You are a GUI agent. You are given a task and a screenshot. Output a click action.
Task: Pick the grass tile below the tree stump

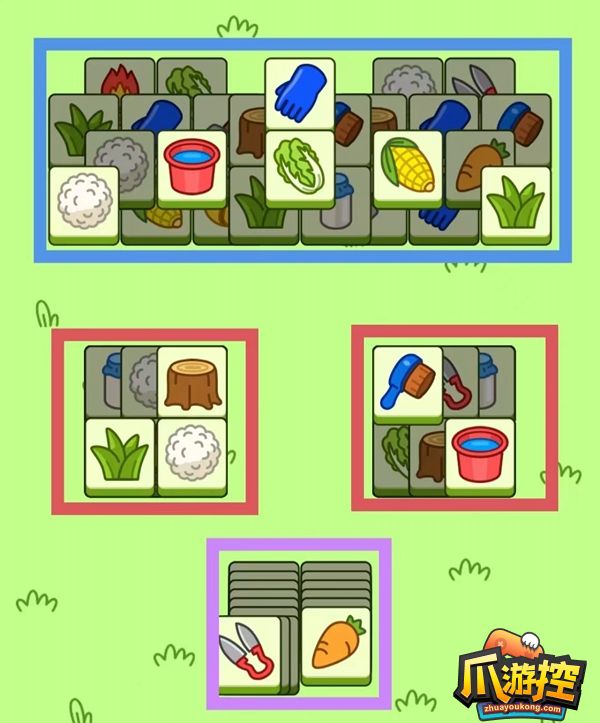(120, 455)
